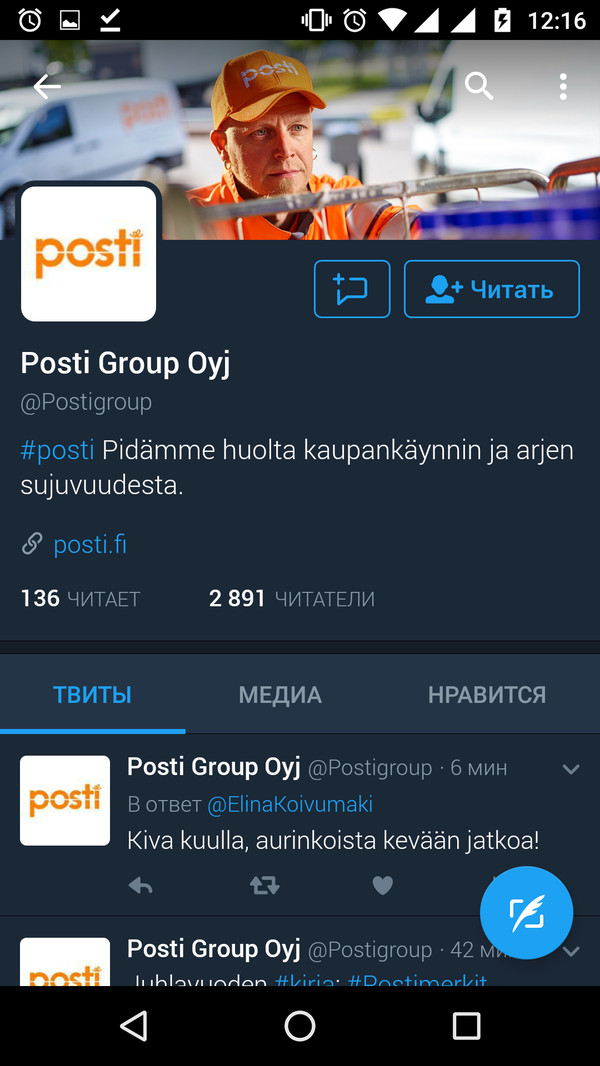Image resolution: width=600 pixels, height=1066 pixels.
Task: Compose a new tweet
Action: pyautogui.click(x=526, y=913)
